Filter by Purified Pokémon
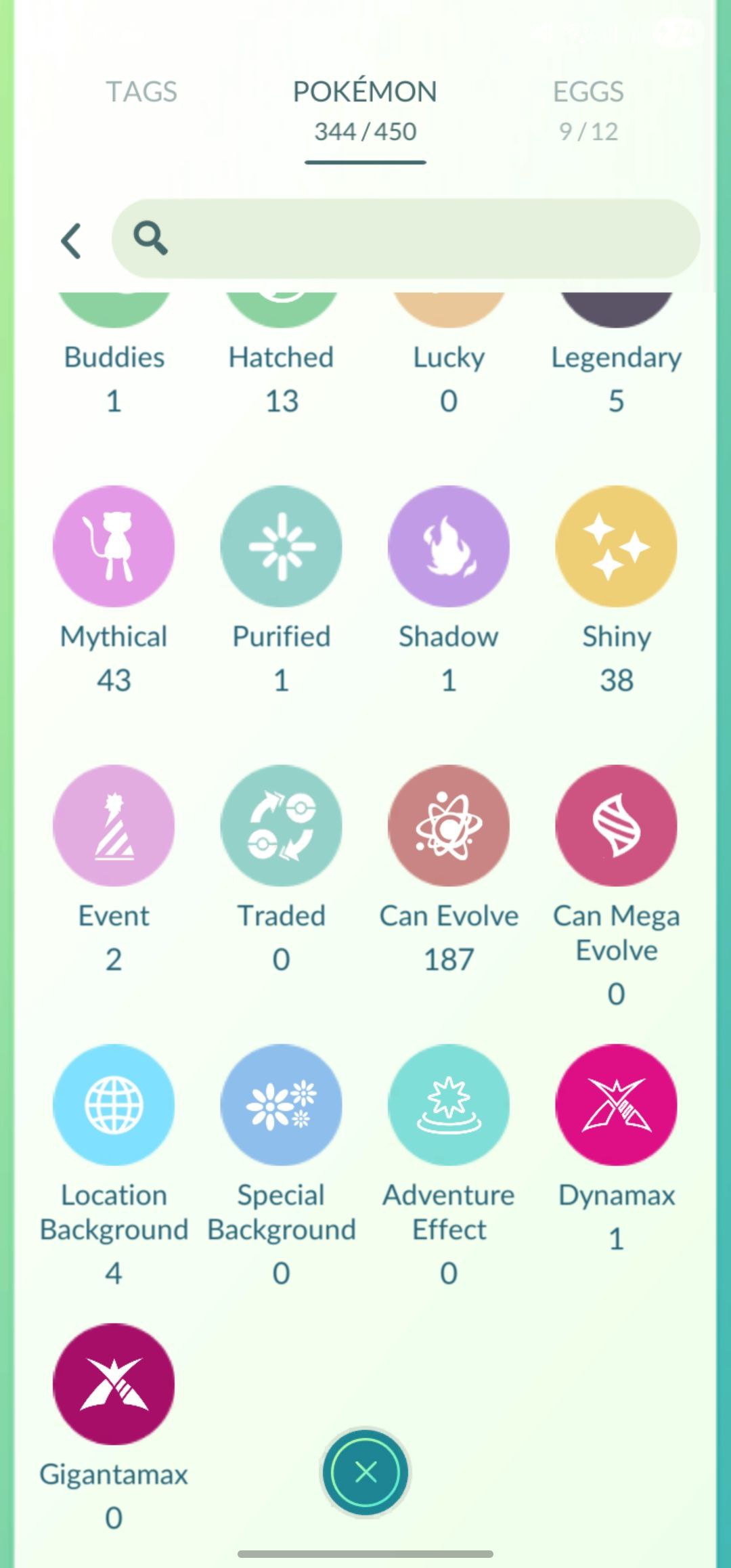This screenshot has height=1568, width=731. click(x=281, y=546)
